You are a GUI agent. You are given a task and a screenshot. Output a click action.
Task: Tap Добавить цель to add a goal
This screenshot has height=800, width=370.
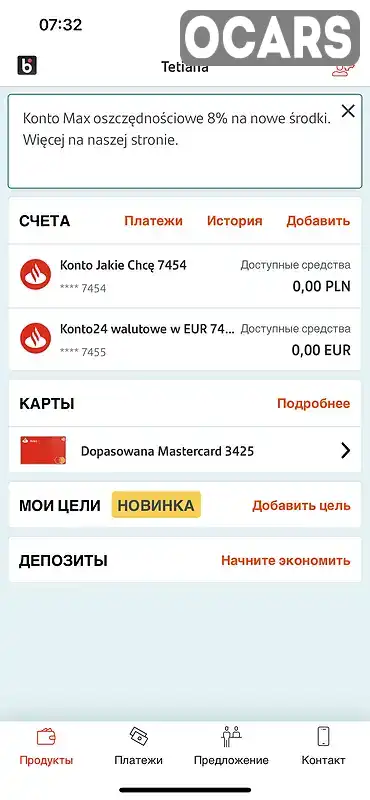pyautogui.click(x=301, y=506)
